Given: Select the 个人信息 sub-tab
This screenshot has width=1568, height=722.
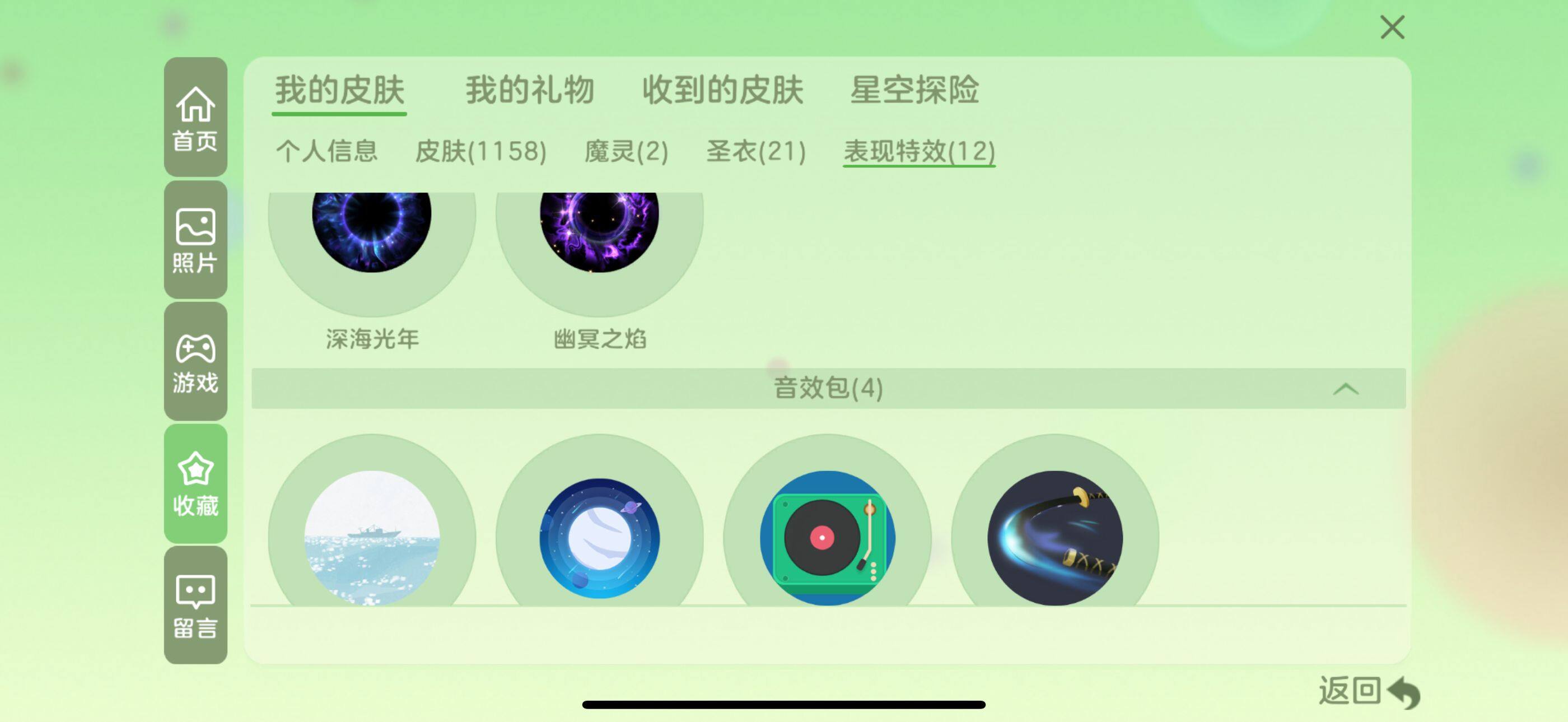Looking at the screenshot, I should 326,151.
